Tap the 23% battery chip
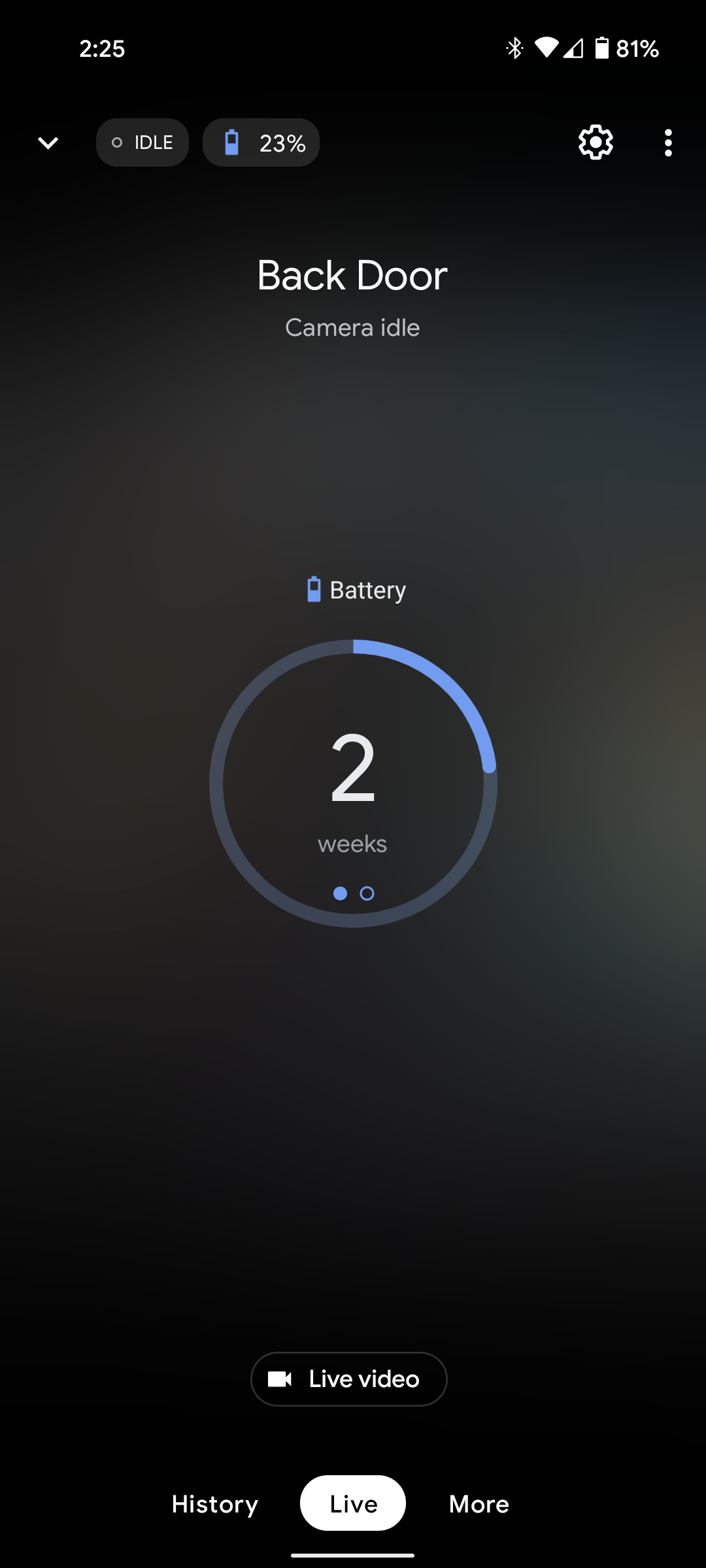This screenshot has width=706, height=1568. 261,142
